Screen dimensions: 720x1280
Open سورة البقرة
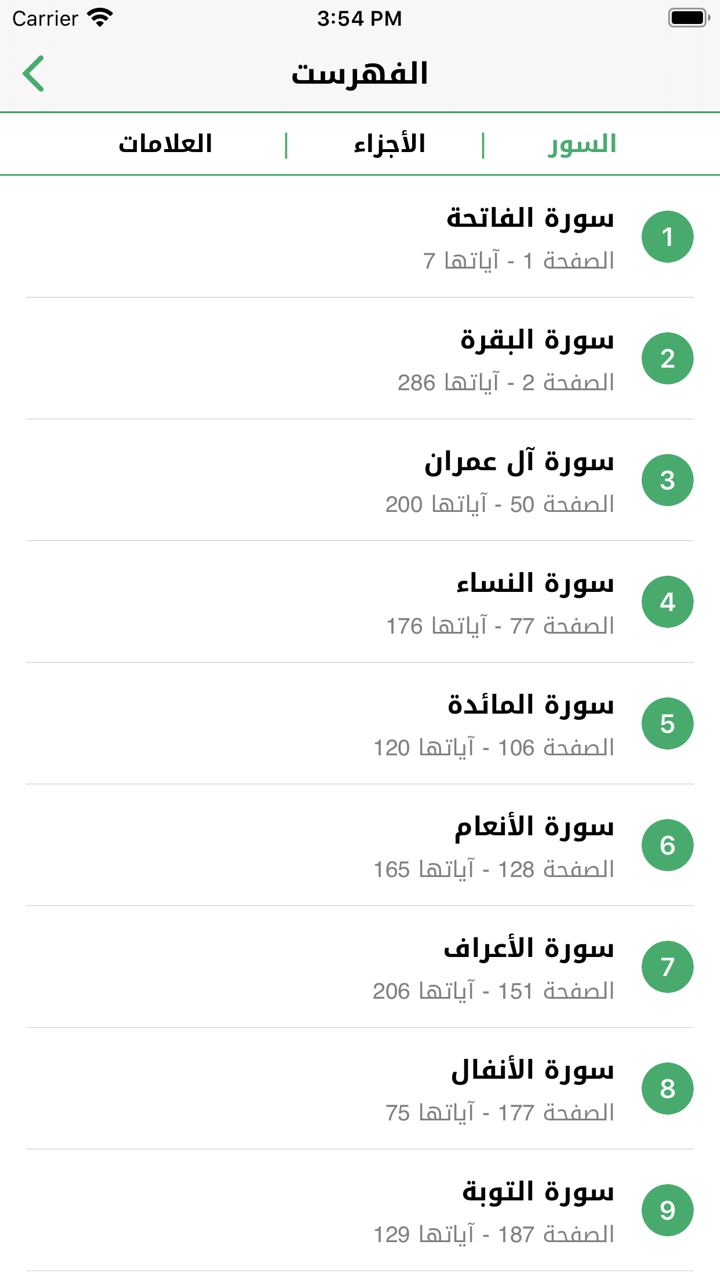coord(360,359)
